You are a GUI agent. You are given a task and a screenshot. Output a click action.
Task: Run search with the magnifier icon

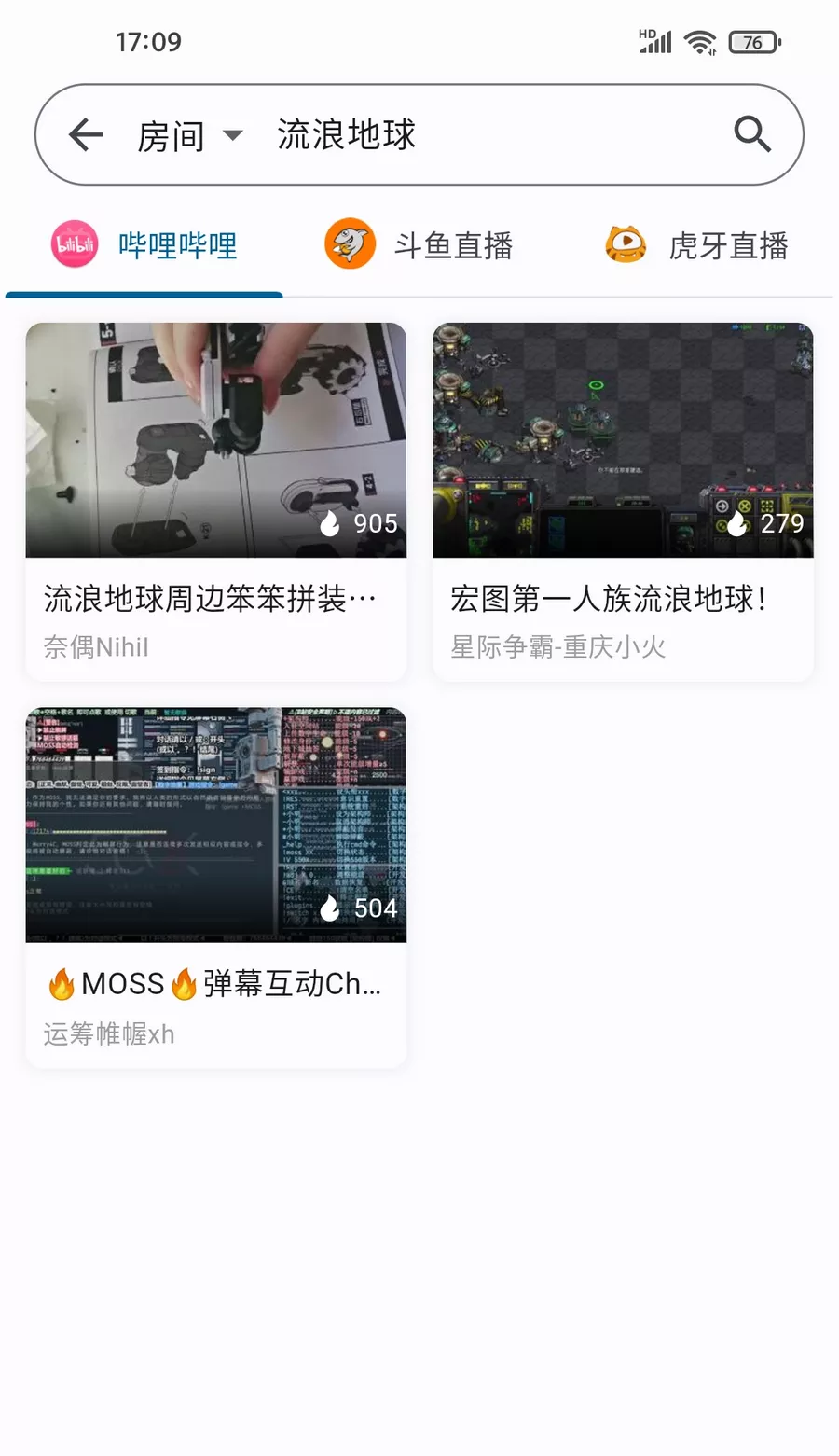751,134
